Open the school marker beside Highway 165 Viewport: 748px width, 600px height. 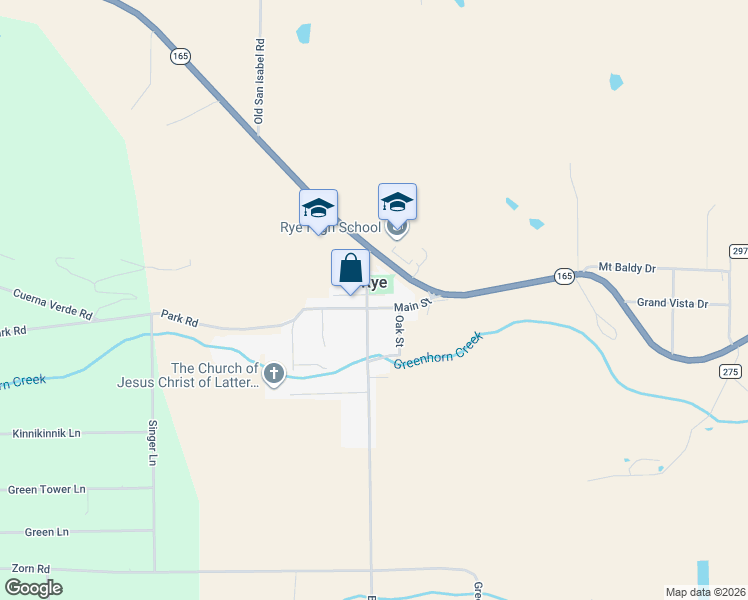[x=318, y=209]
